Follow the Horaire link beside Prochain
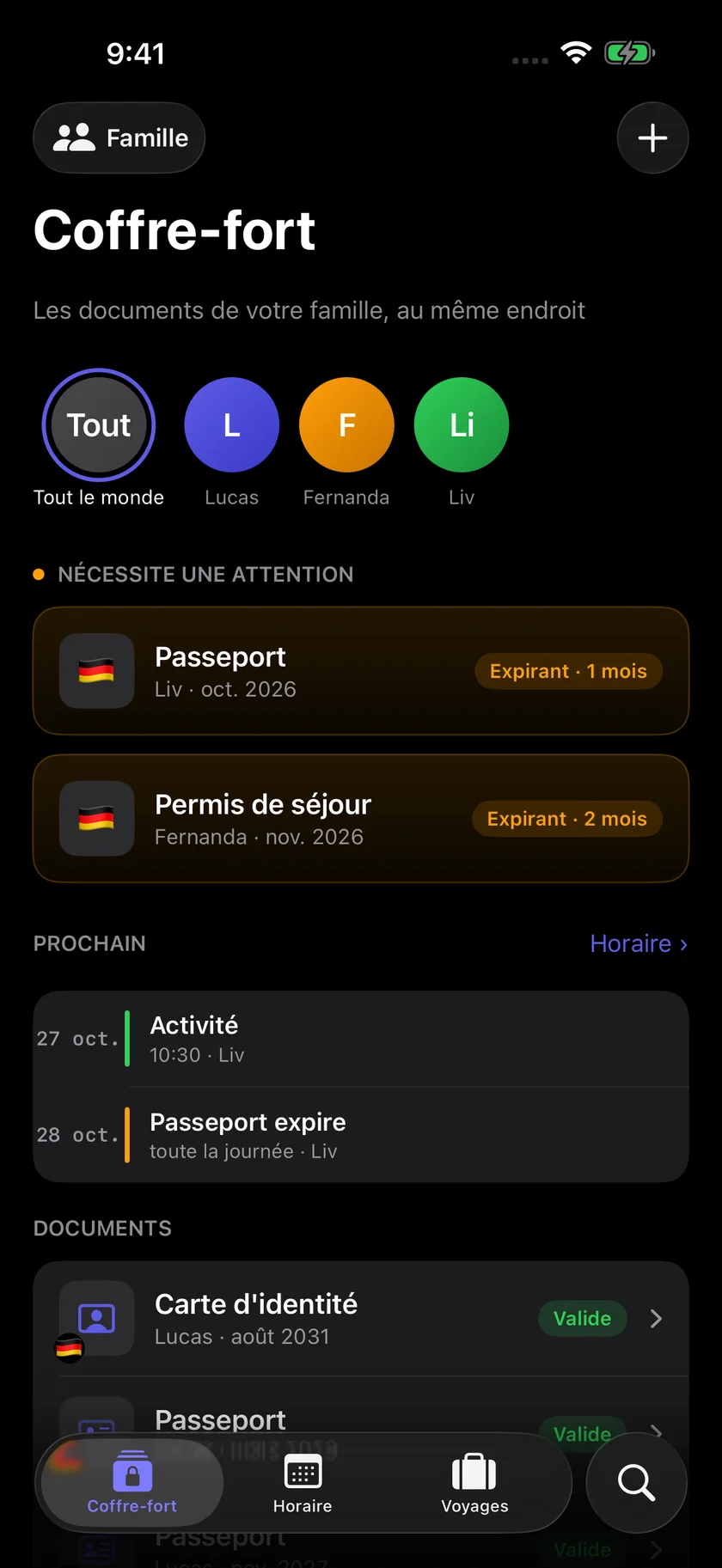Viewport: 722px width, 1568px height. tap(639, 943)
